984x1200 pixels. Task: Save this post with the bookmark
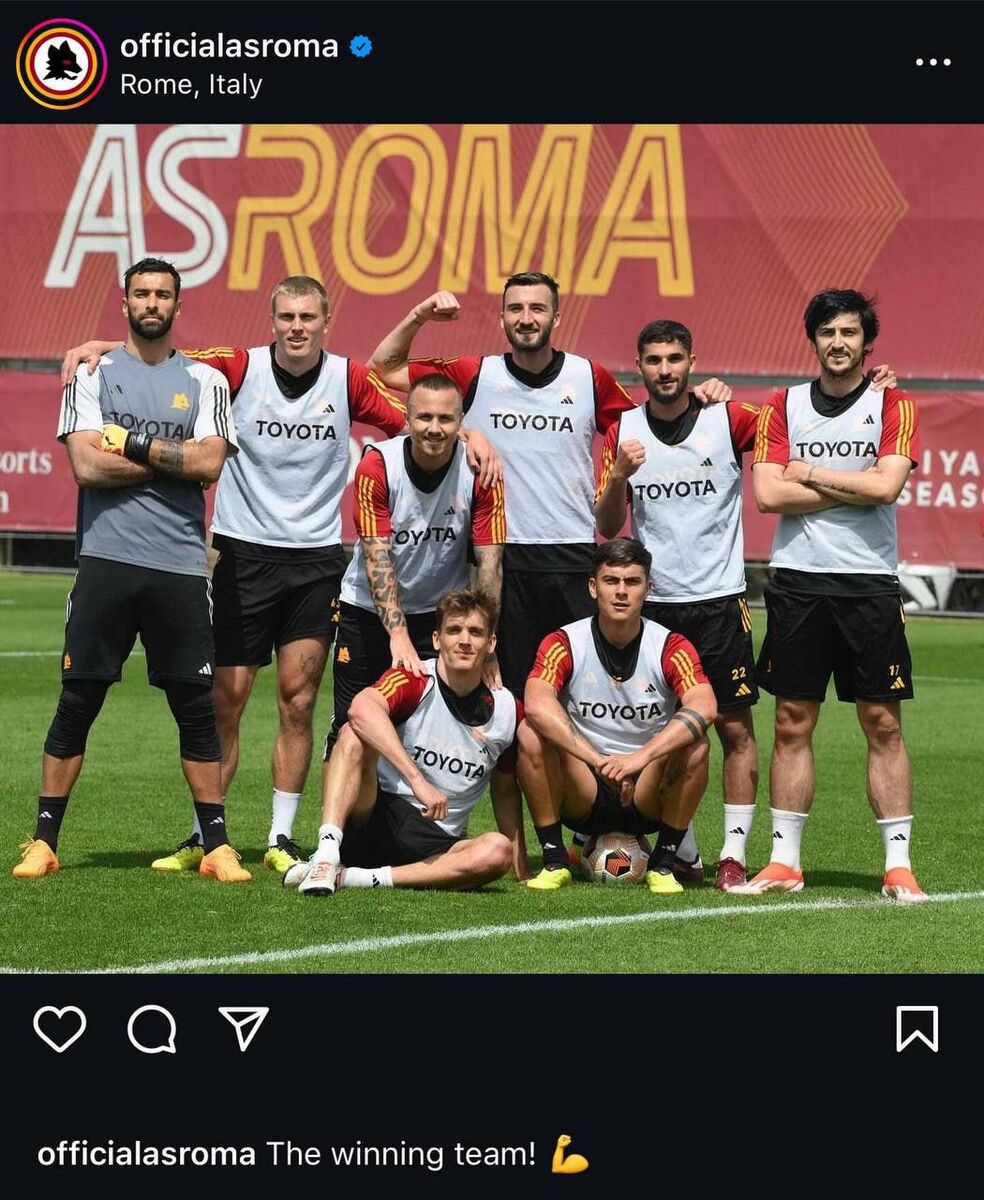coord(916,1029)
